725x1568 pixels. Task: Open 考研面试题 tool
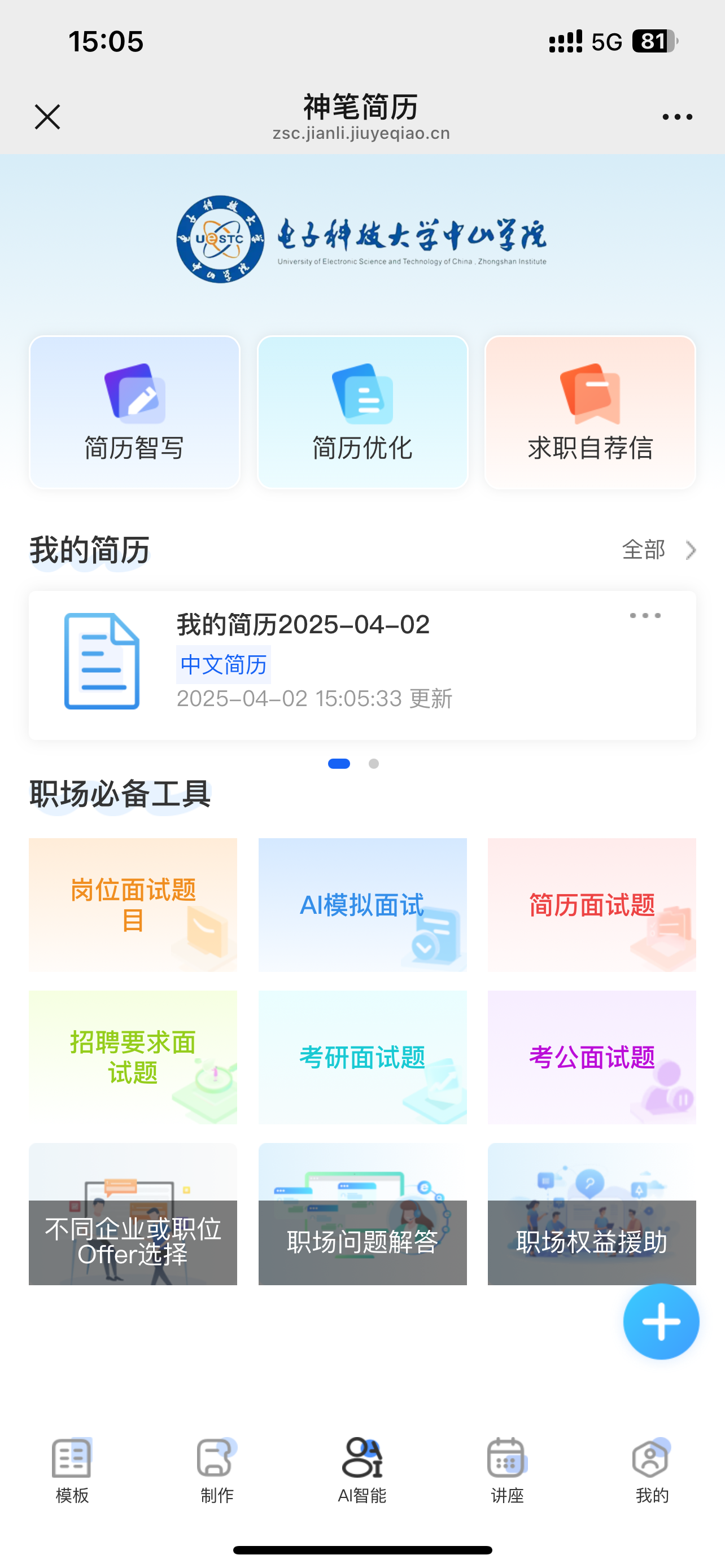362,1057
